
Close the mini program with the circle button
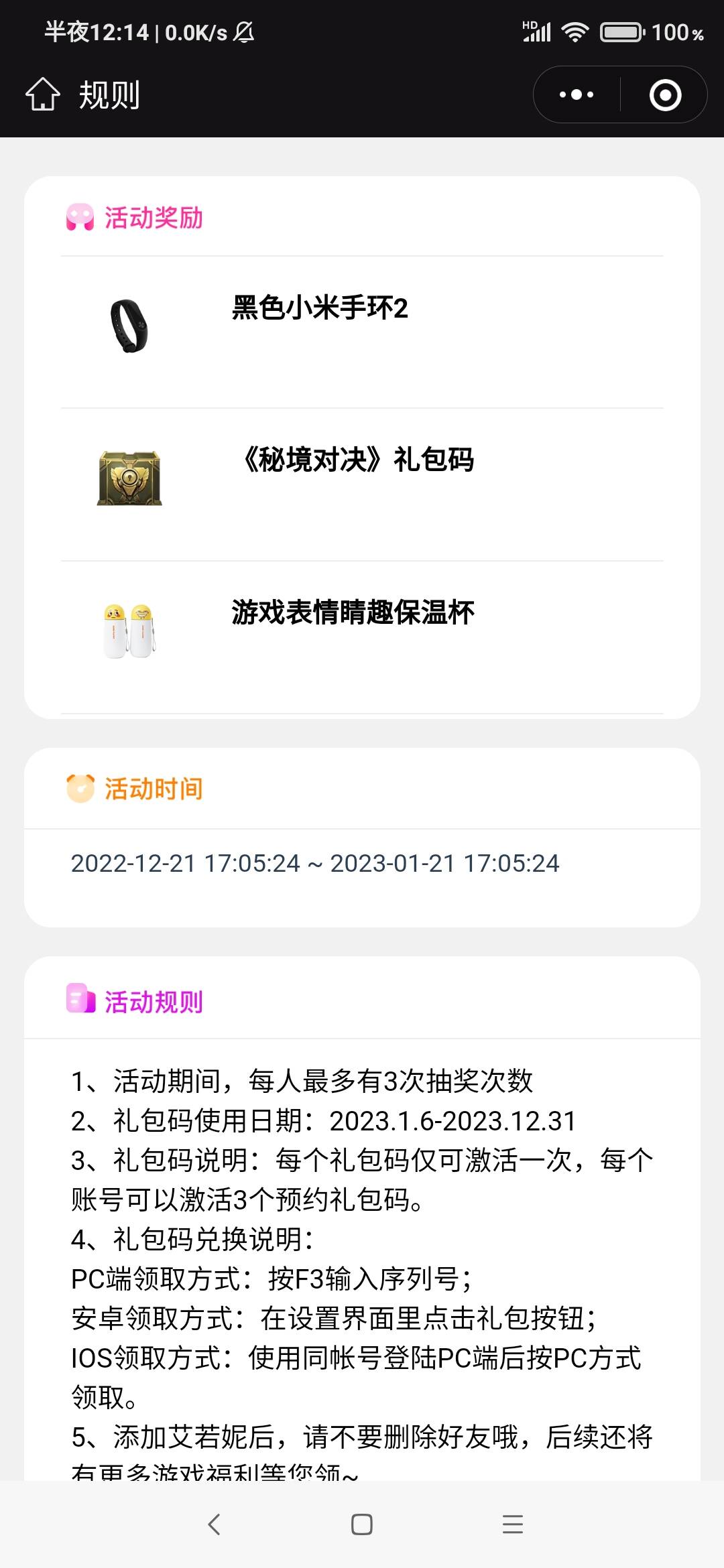[665, 94]
